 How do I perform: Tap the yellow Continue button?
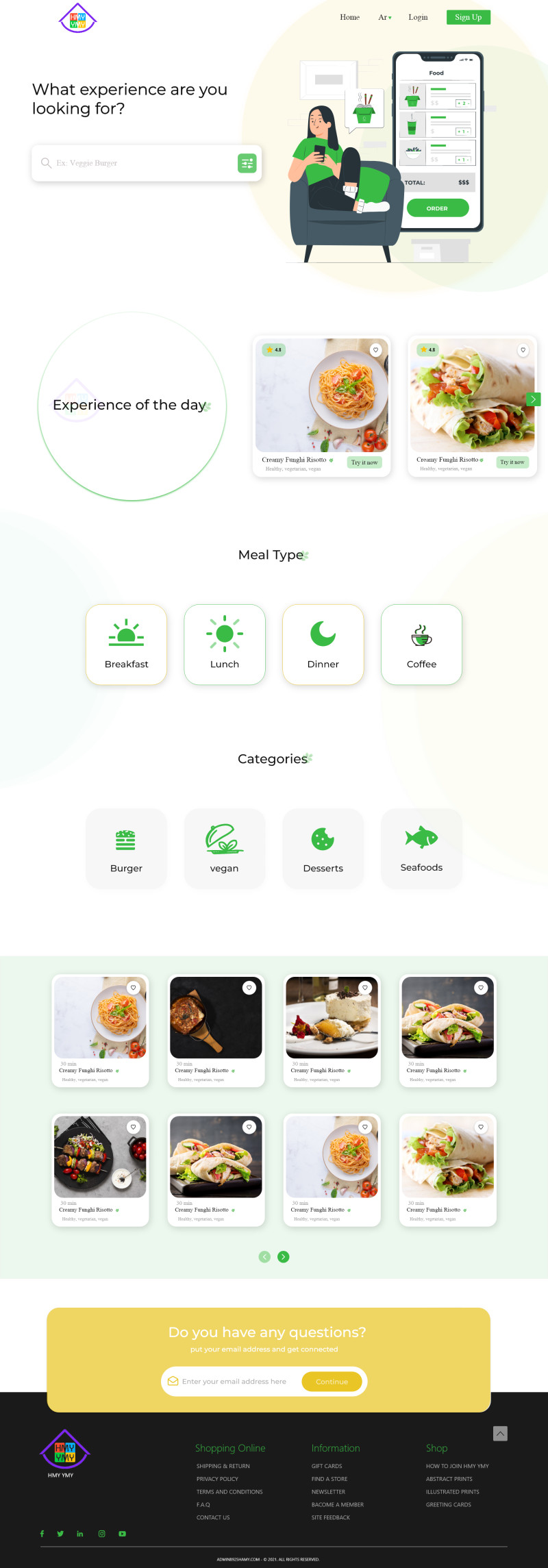(332, 1381)
